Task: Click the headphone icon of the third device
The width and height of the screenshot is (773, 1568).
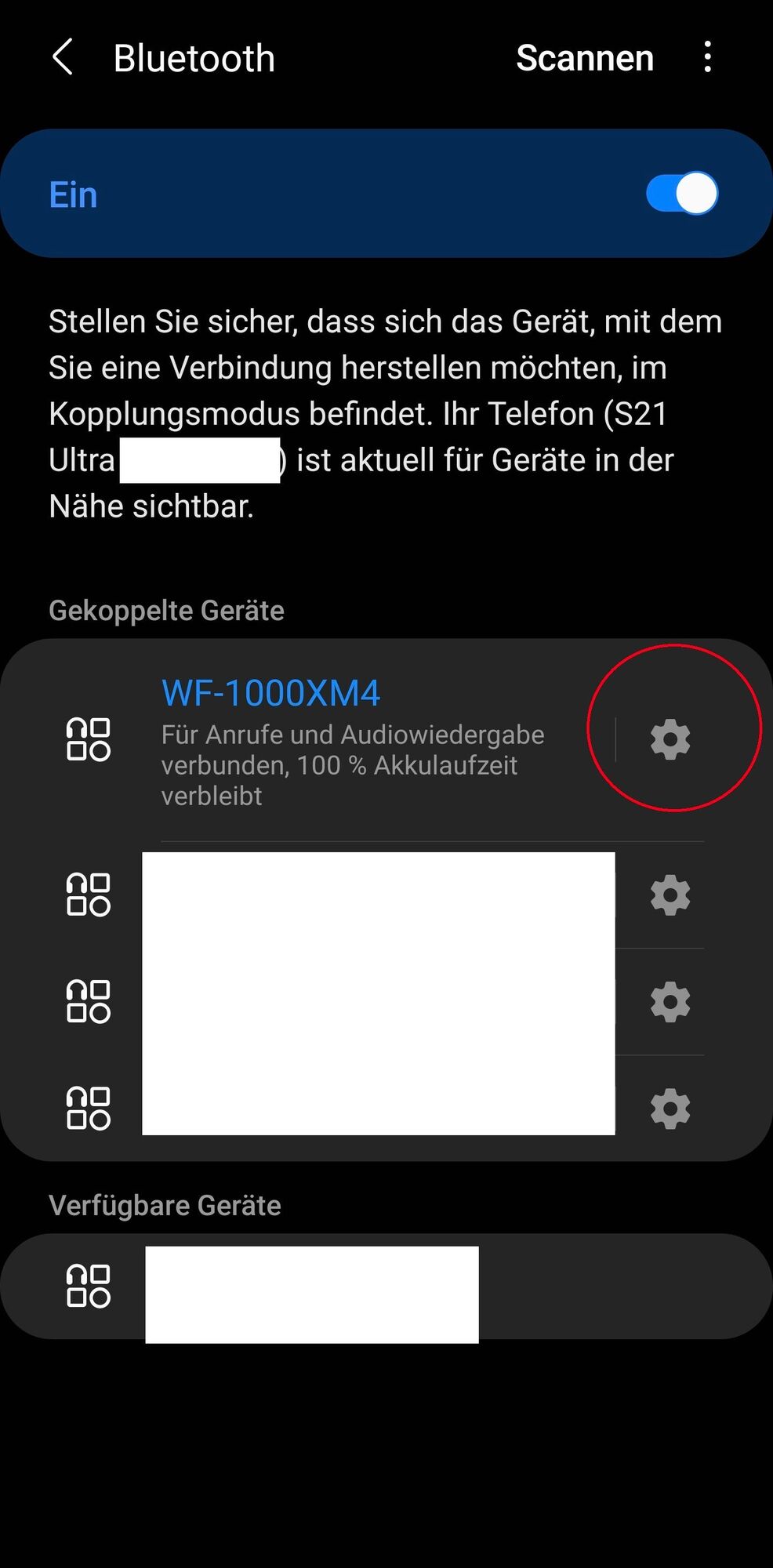Action: coord(89,1002)
